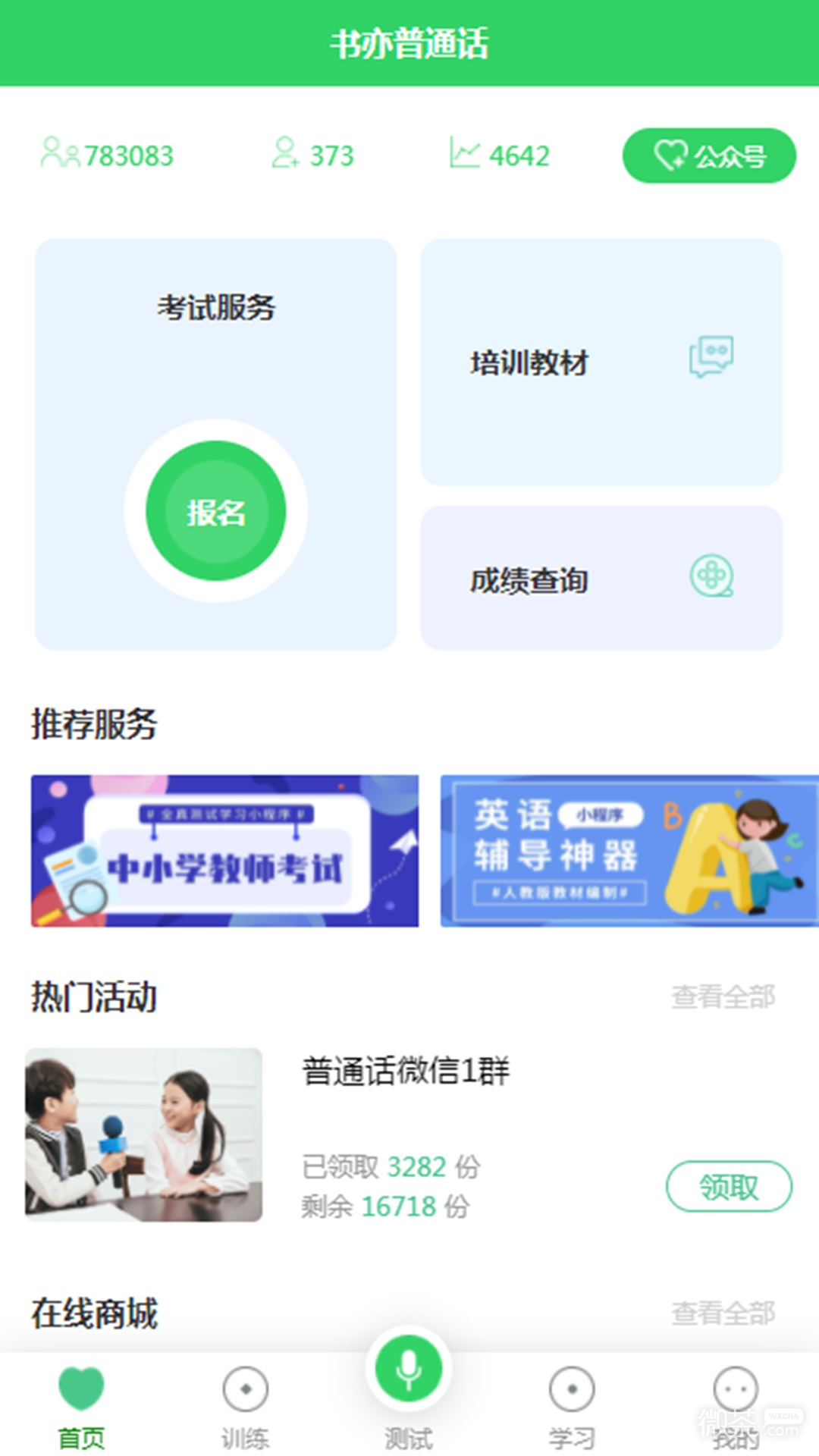Switch to the 学习 tab
This screenshot has width=819, height=1456.
(572, 1407)
